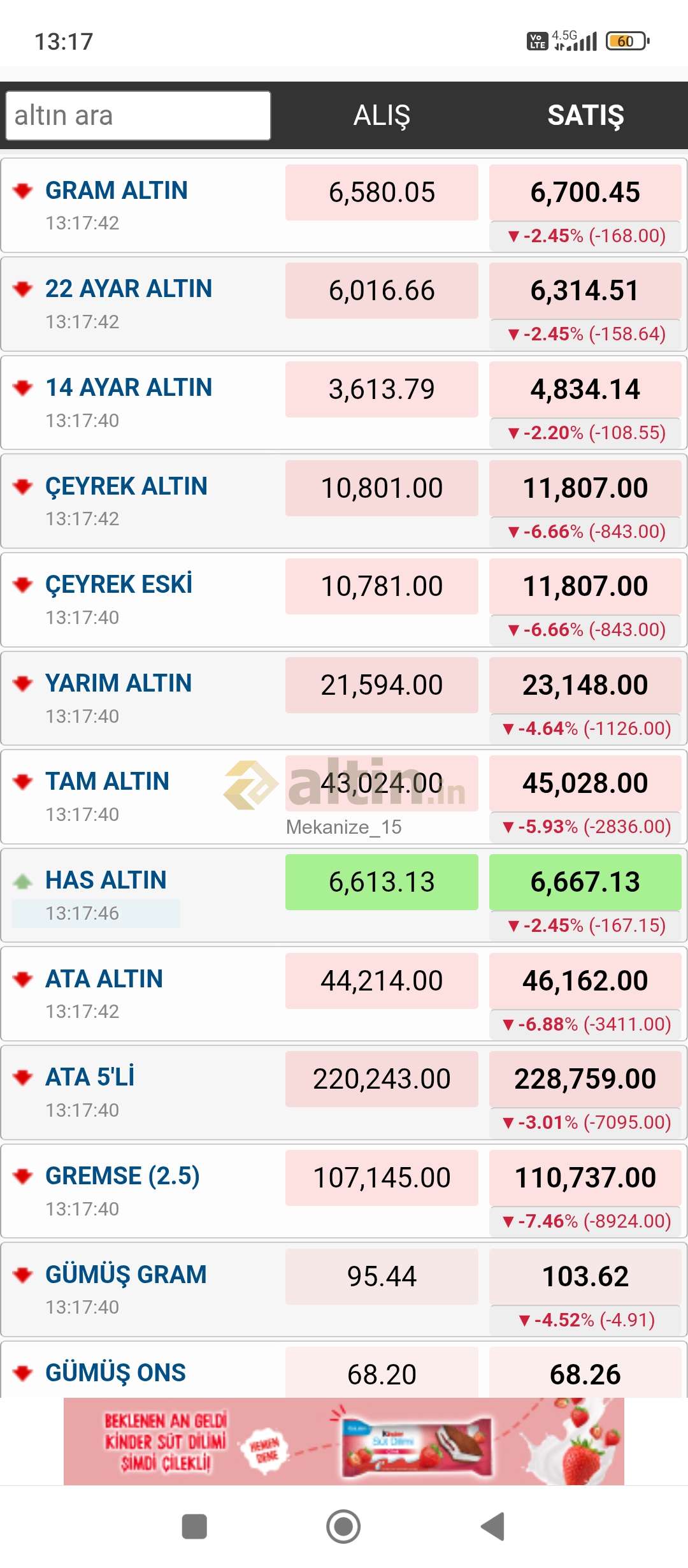
Task: Focus the "altın ara" search field
Action: click(138, 115)
